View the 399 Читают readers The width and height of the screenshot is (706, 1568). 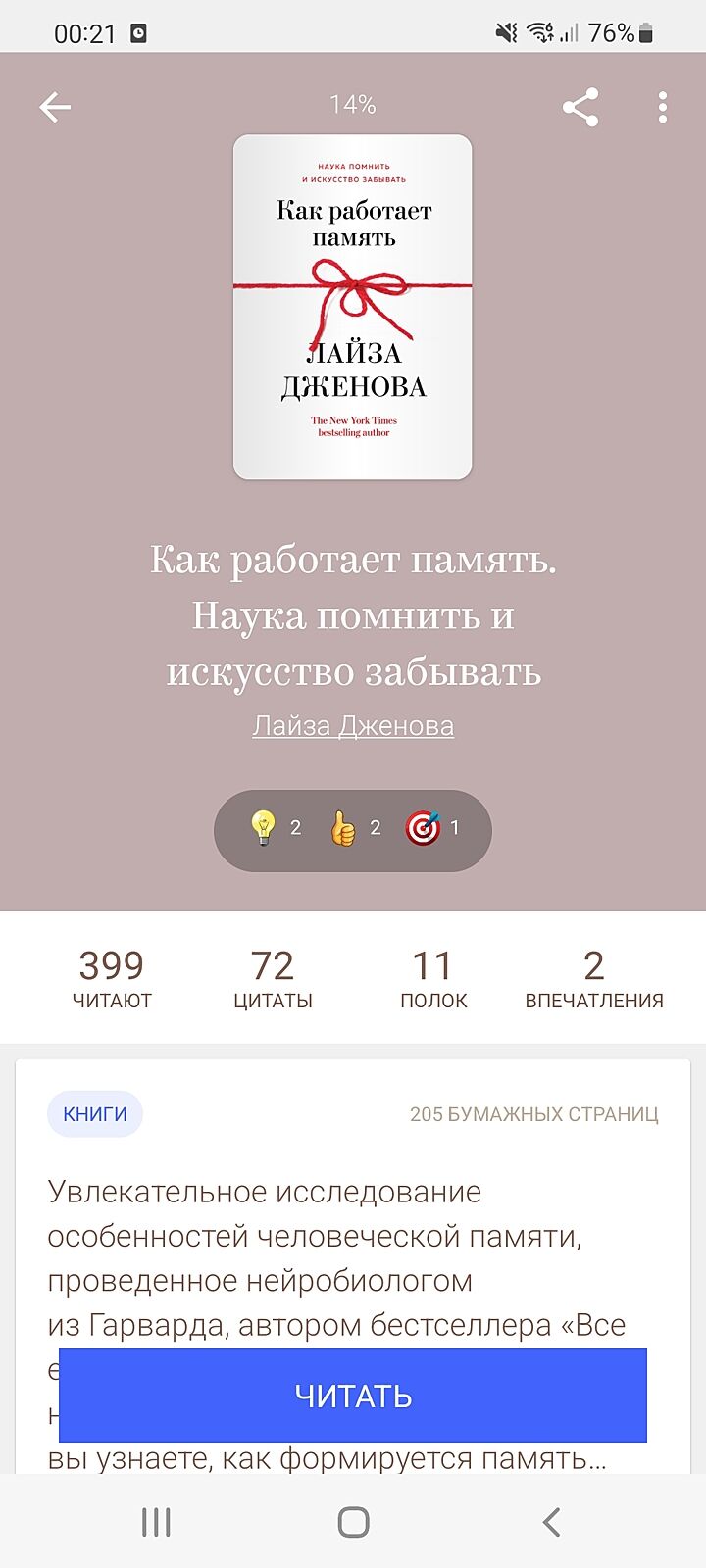tap(112, 978)
